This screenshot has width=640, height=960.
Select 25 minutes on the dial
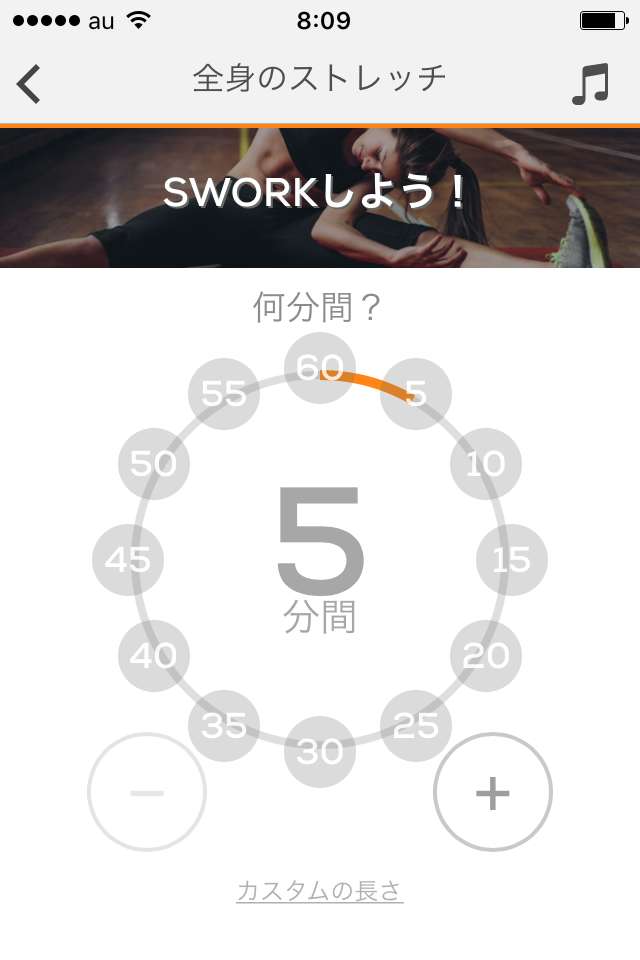(x=416, y=725)
